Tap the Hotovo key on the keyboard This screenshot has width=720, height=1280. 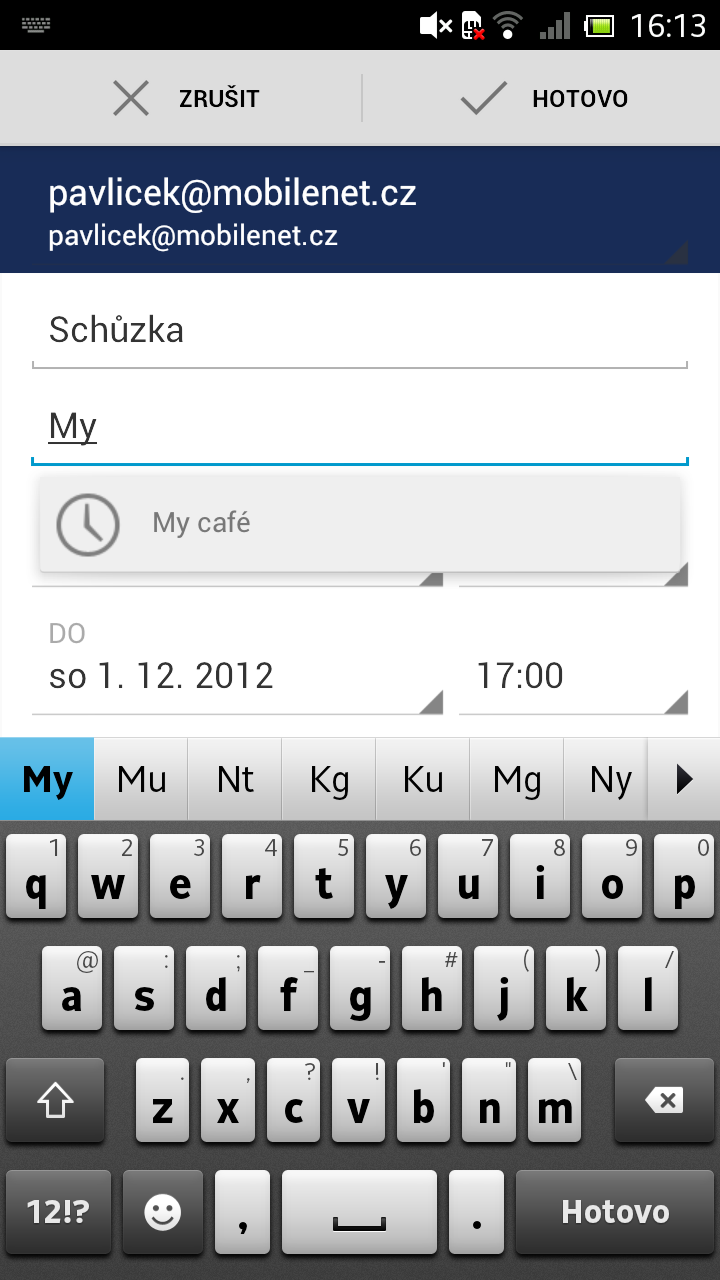(615, 1212)
